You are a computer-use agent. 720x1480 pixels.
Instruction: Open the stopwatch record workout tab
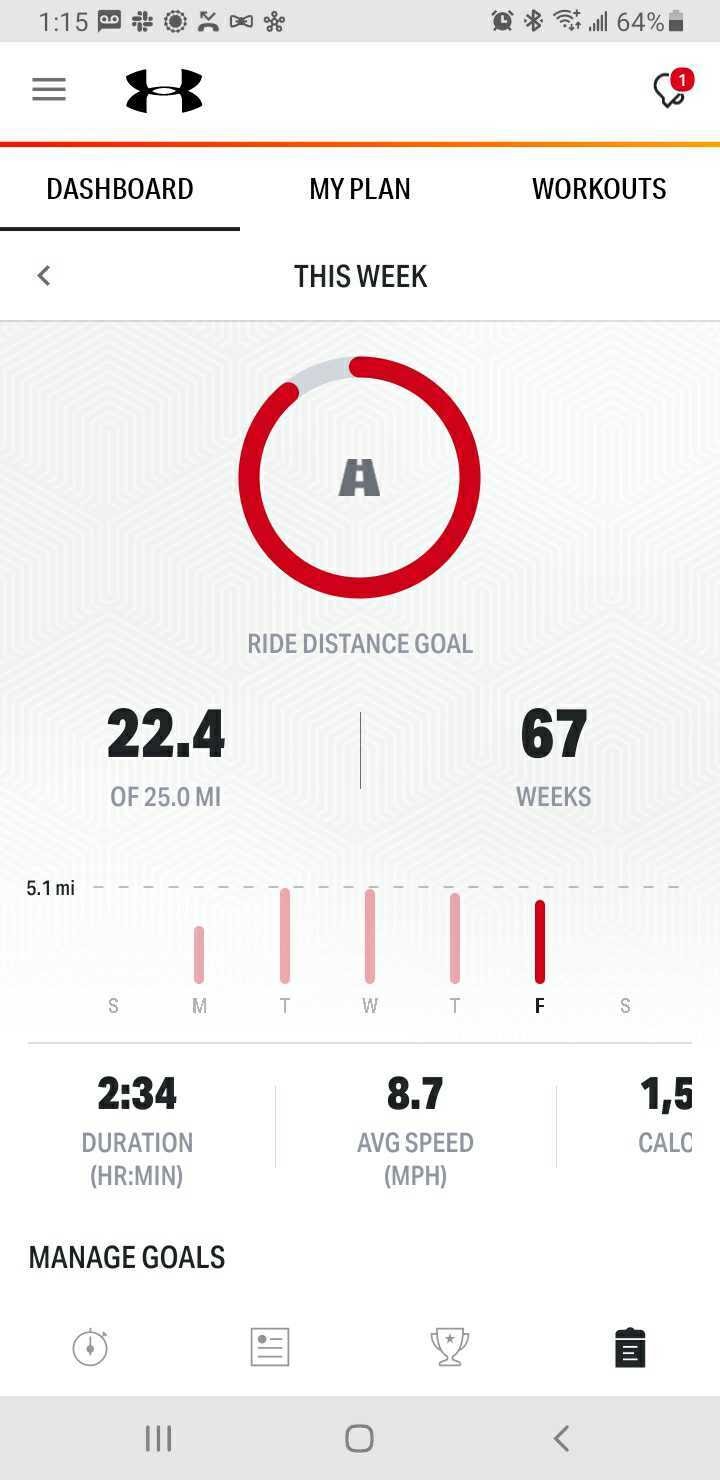pos(90,1347)
